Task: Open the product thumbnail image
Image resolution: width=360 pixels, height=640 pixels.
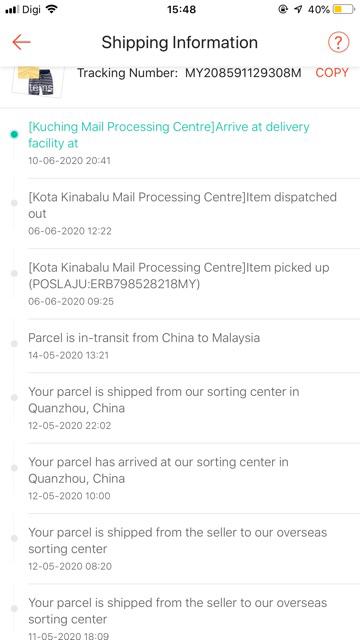Action: click(38, 81)
